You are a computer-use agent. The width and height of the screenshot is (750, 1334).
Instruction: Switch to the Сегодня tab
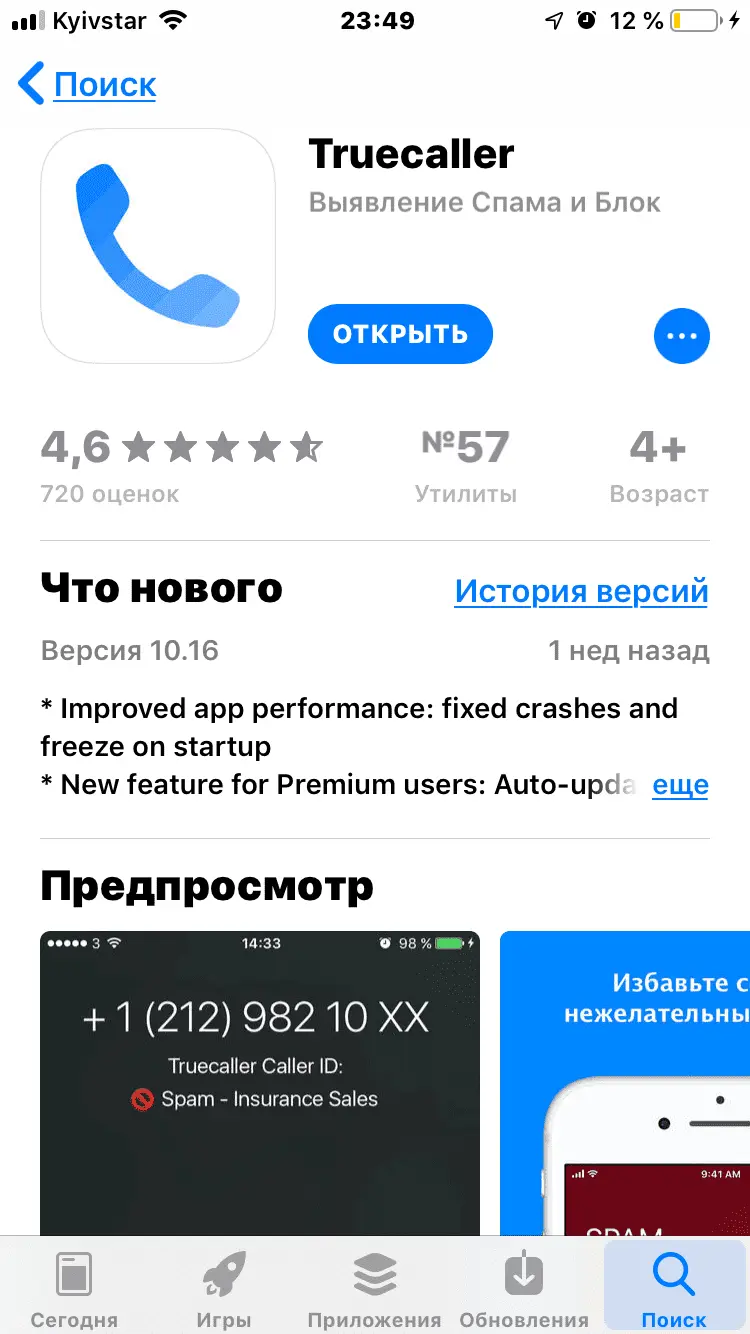[x=74, y=1290]
